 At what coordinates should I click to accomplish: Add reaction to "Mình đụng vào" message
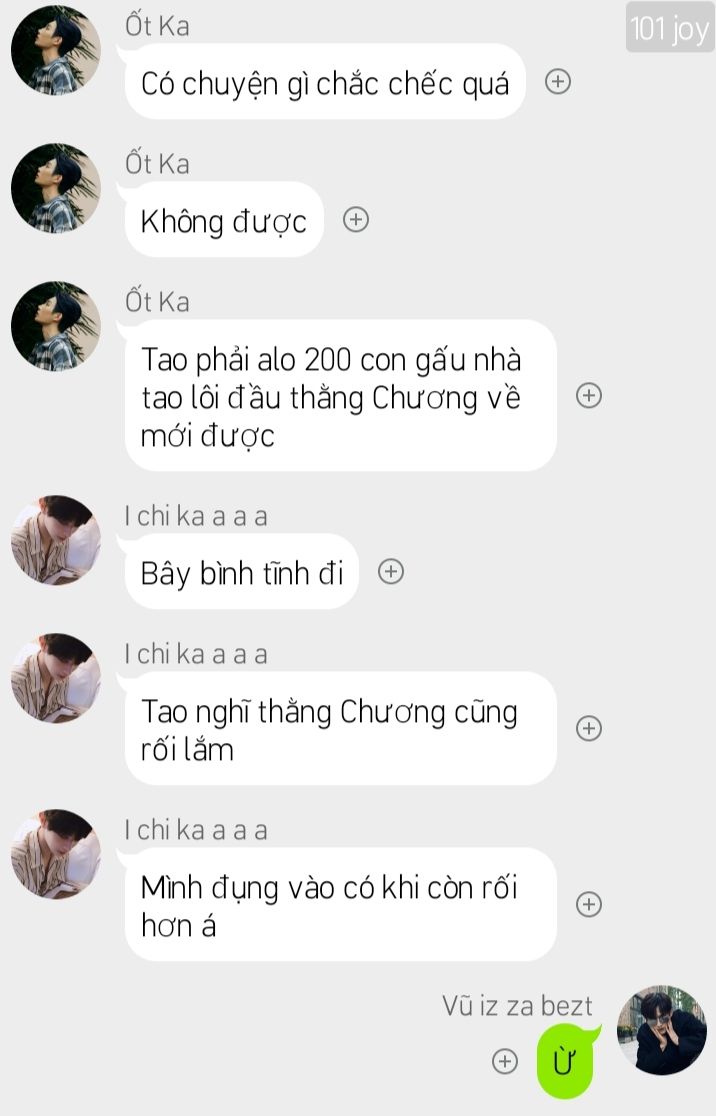(589, 905)
